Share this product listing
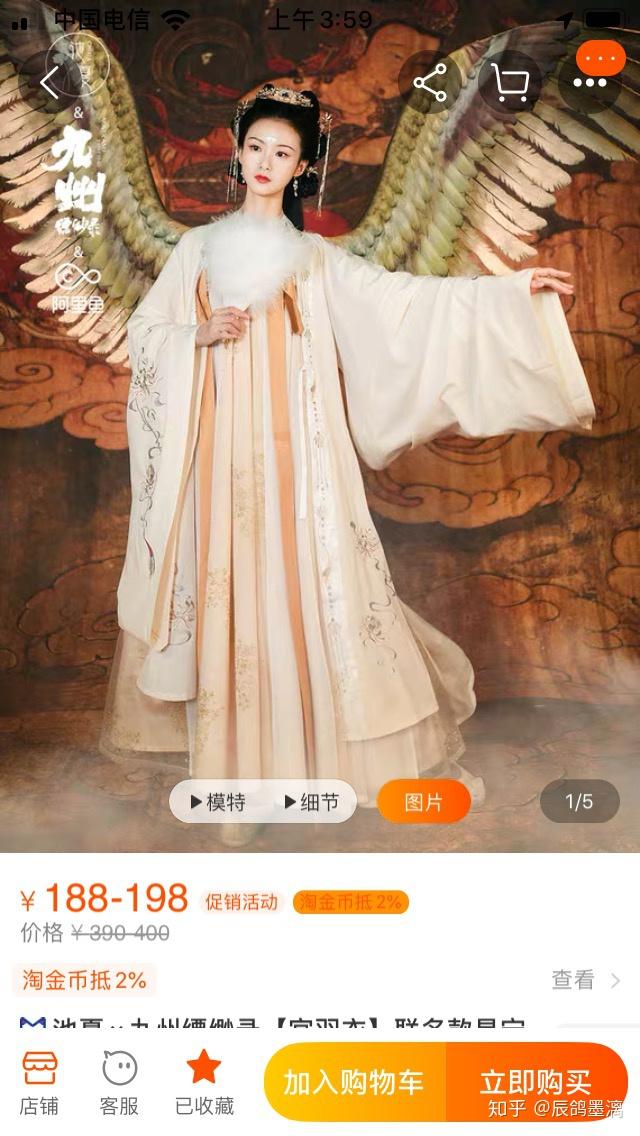Viewport: 640px width, 1136px height. pyautogui.click(x=430, y=83)
